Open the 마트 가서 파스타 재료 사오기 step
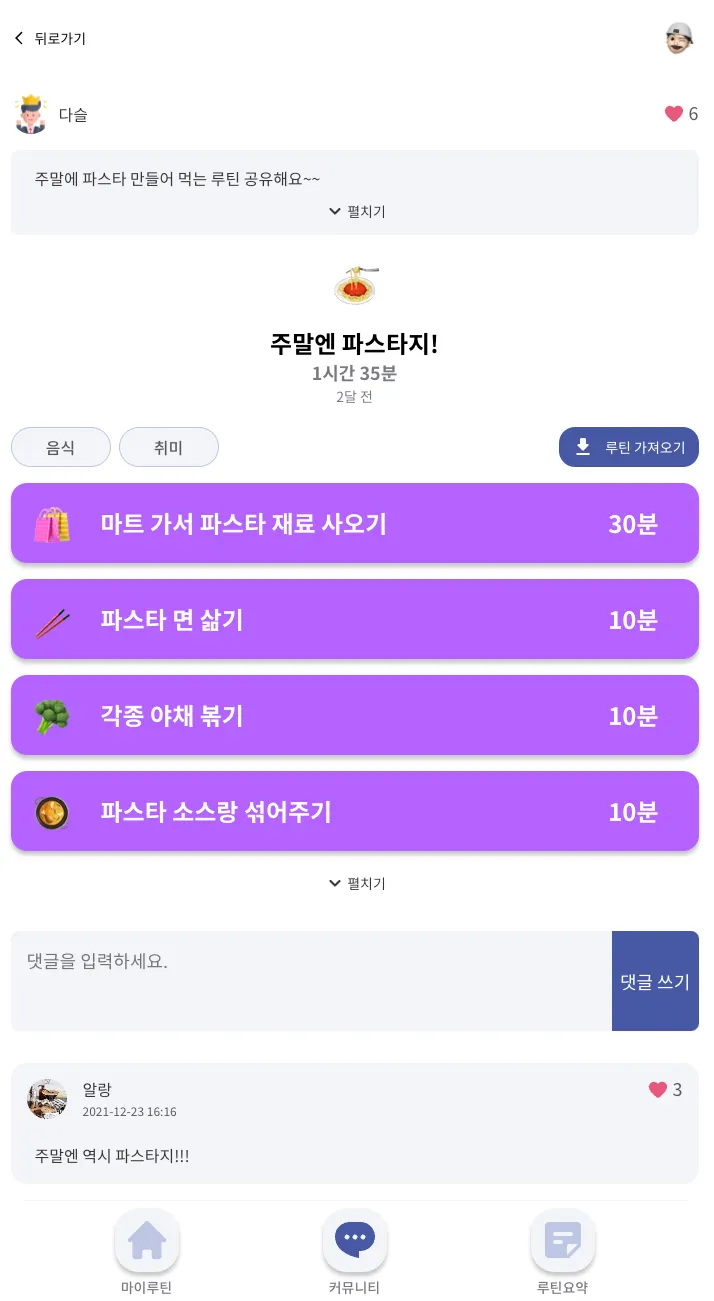Image resolution: width=714 pixels, height=1301 pixels. (355, 523)
